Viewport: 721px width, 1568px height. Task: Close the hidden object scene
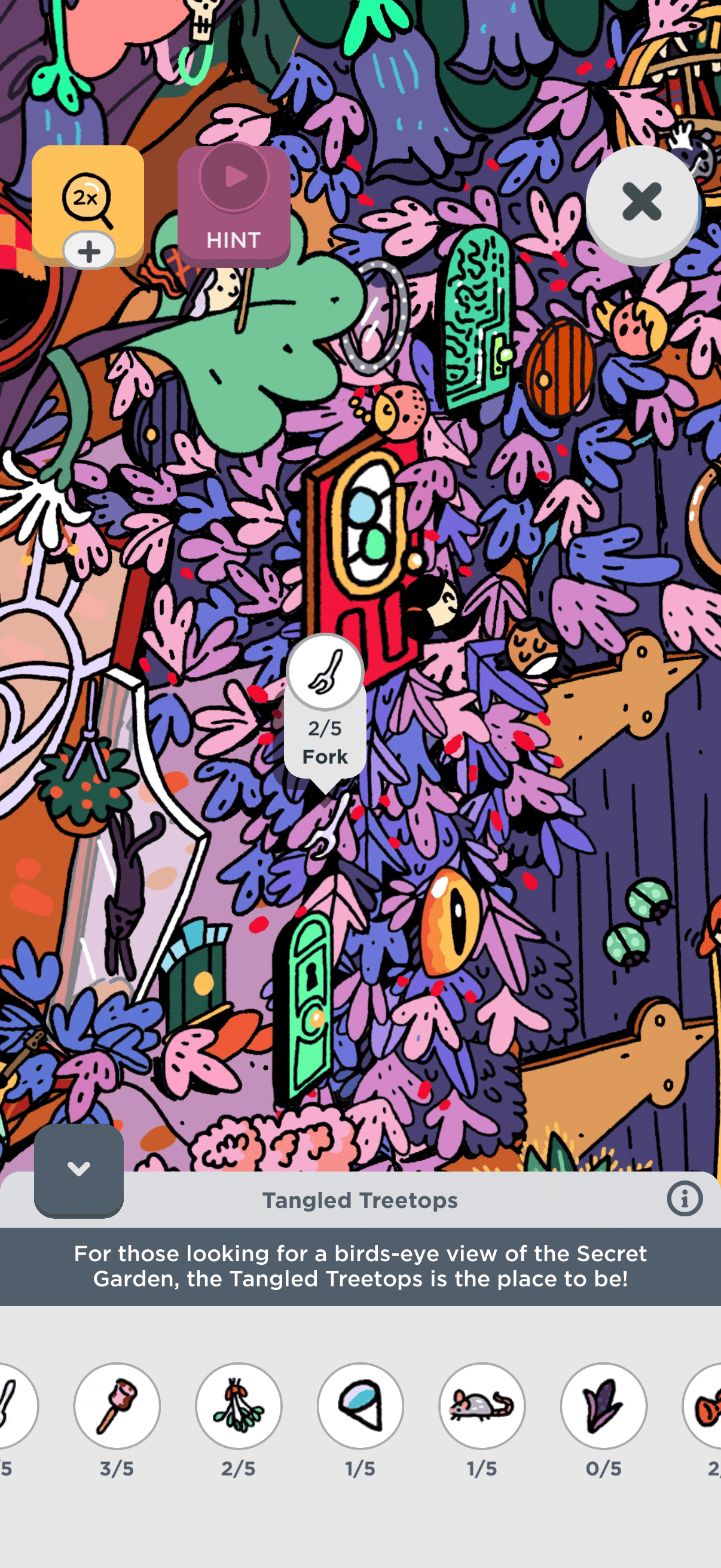641,202
